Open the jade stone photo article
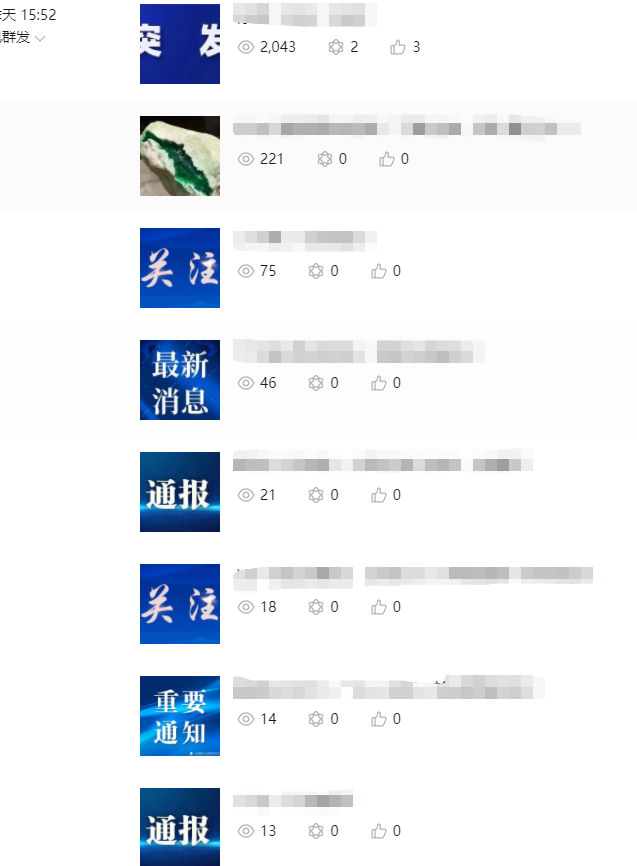 (180, 156)
